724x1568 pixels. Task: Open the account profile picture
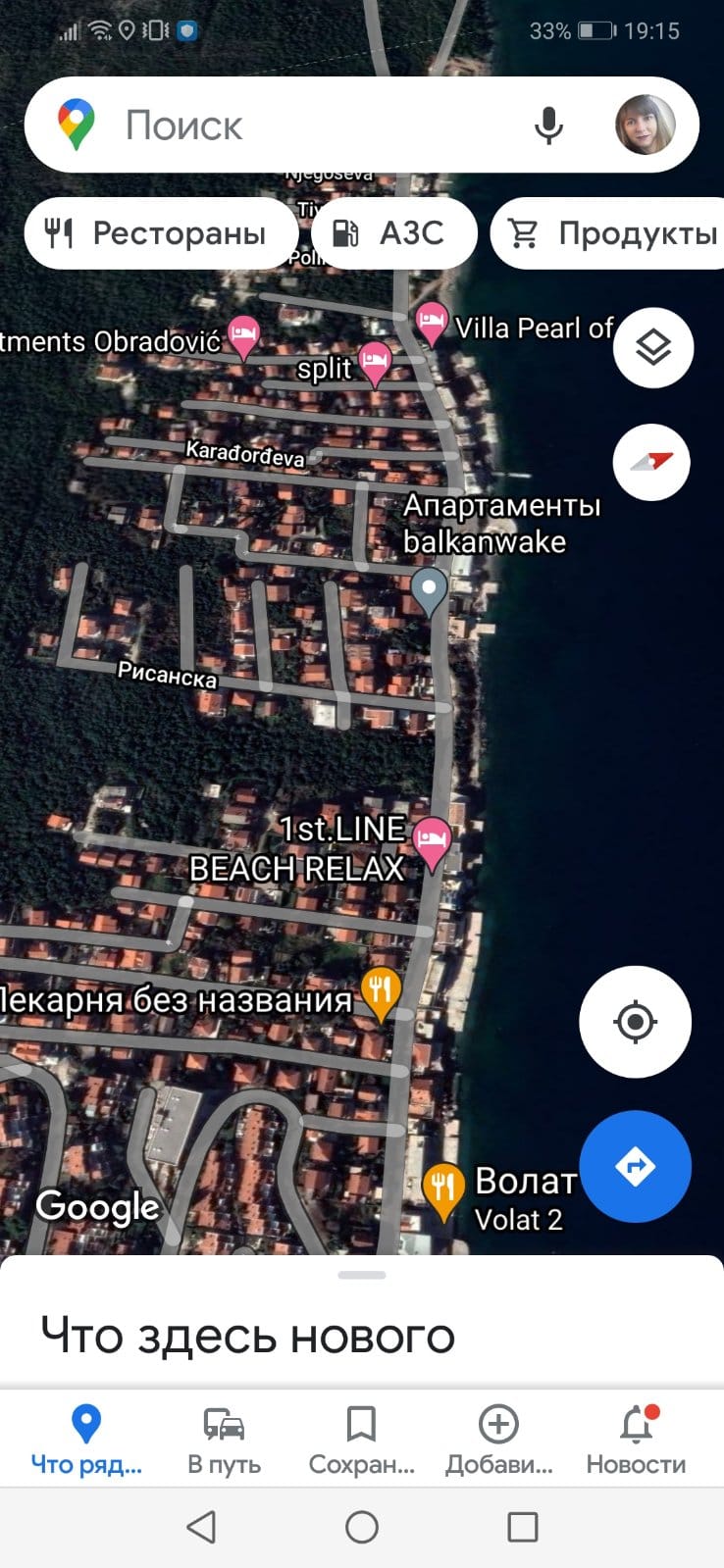(x=645, y=126)
